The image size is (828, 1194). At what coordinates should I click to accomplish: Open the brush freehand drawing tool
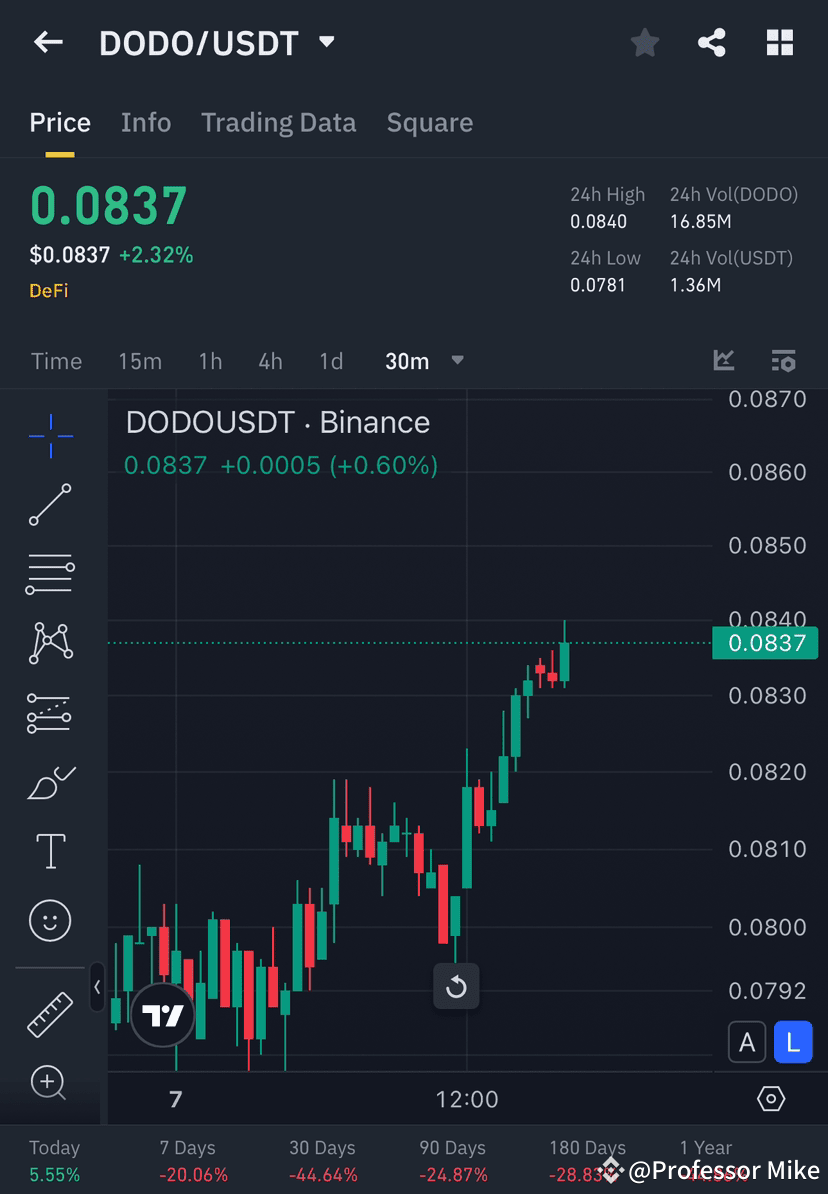tap(50, 782)
